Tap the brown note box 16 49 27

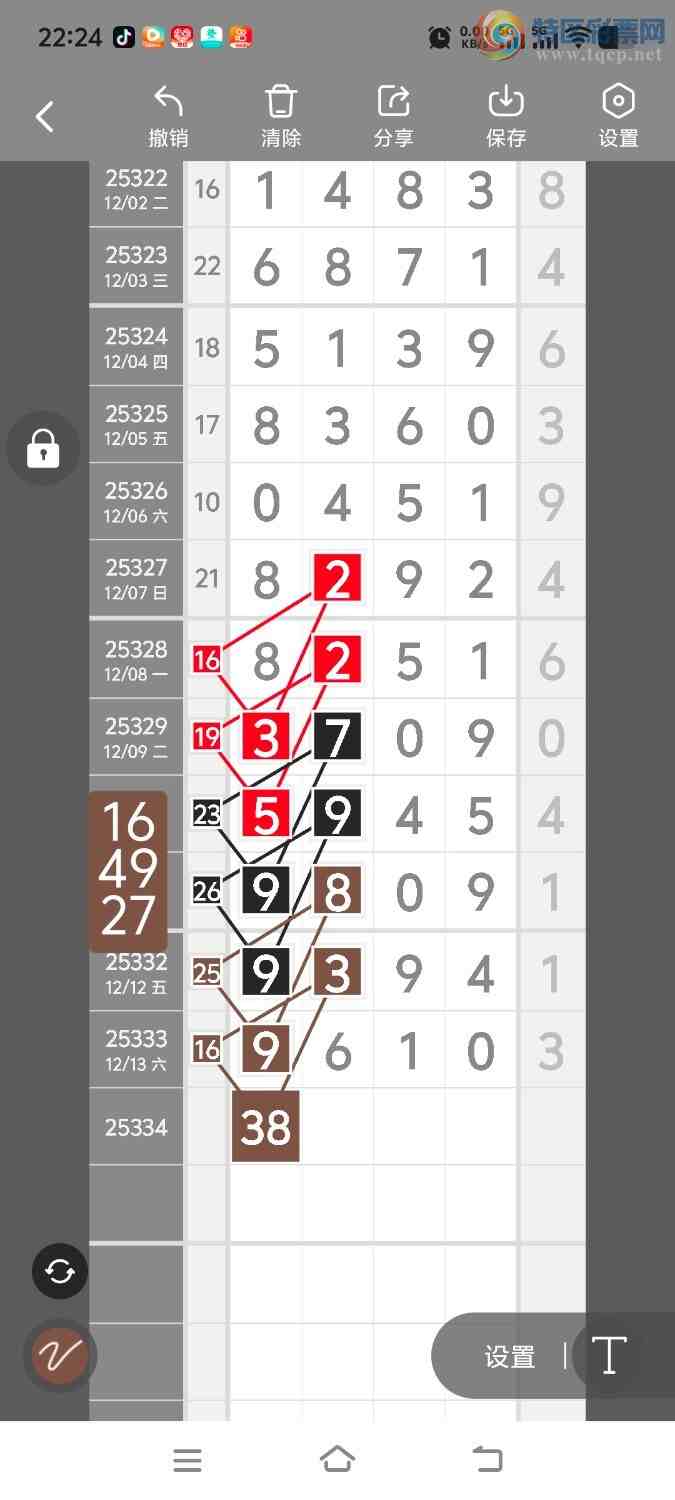[x=128, y=871]
